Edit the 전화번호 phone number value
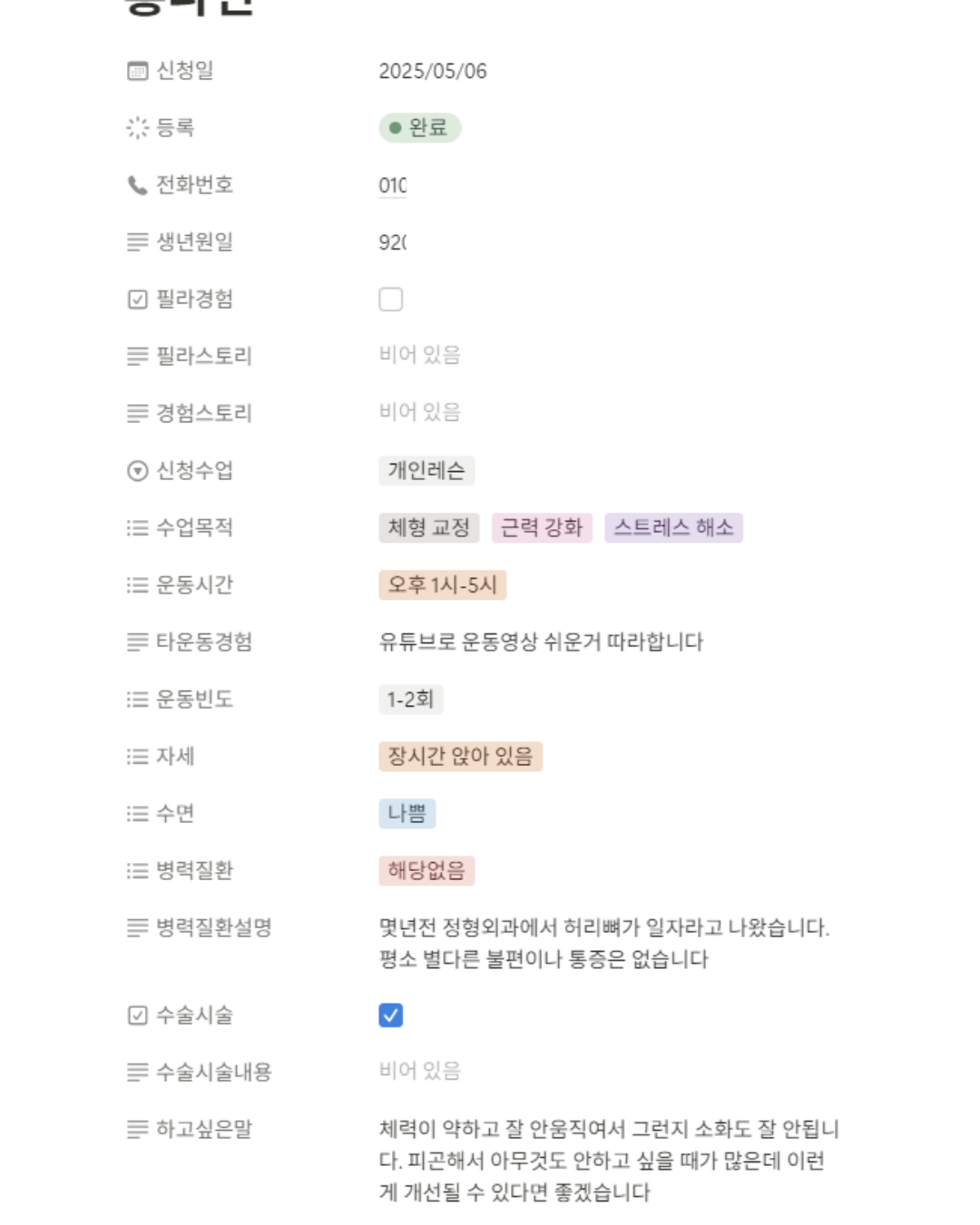Image resolution: width=980 pixels, height=1225 pixels. (x=392, y=186)
